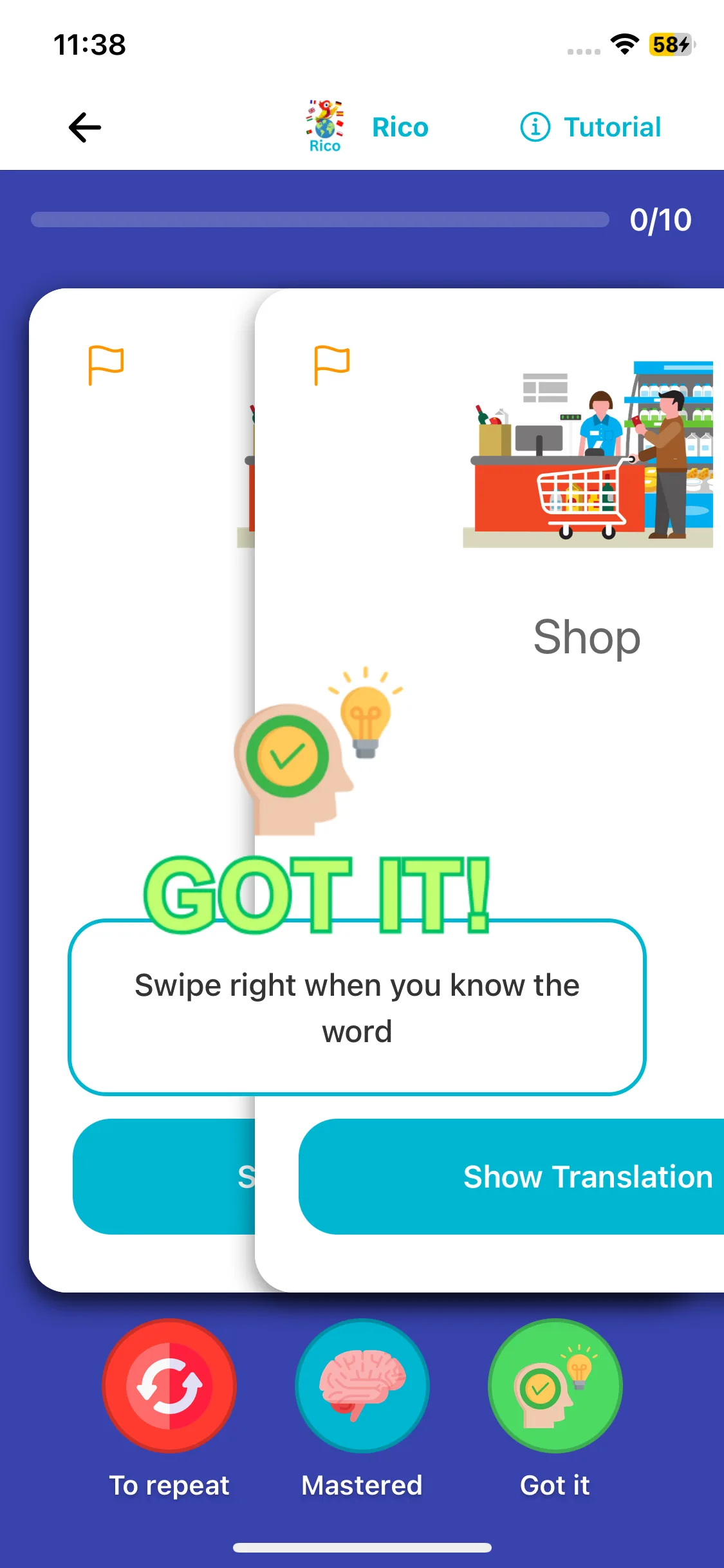
Task: Mark word as Mastered
Action: [362, 1386]
